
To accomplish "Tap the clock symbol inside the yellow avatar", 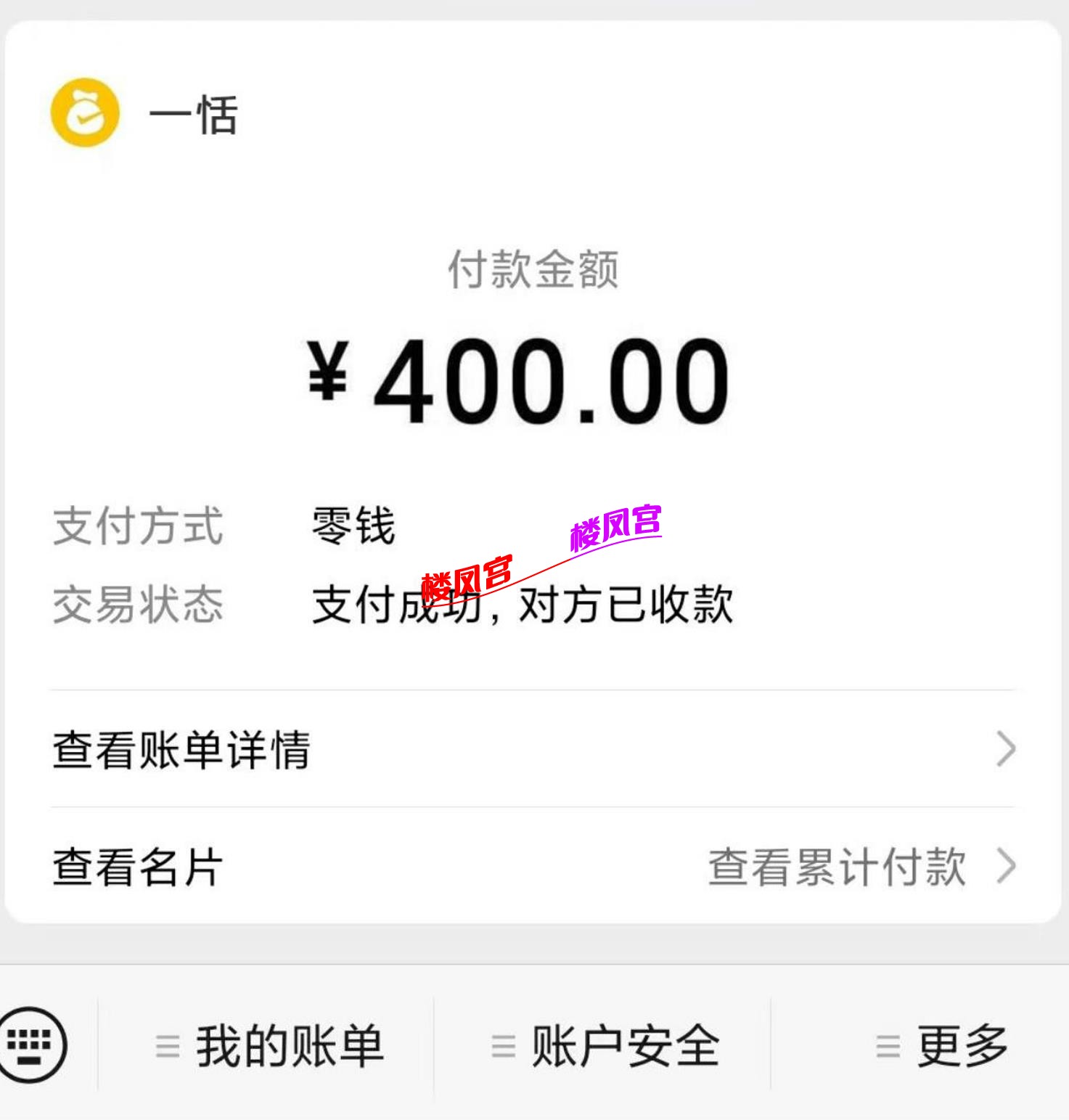I will point(86,116).
